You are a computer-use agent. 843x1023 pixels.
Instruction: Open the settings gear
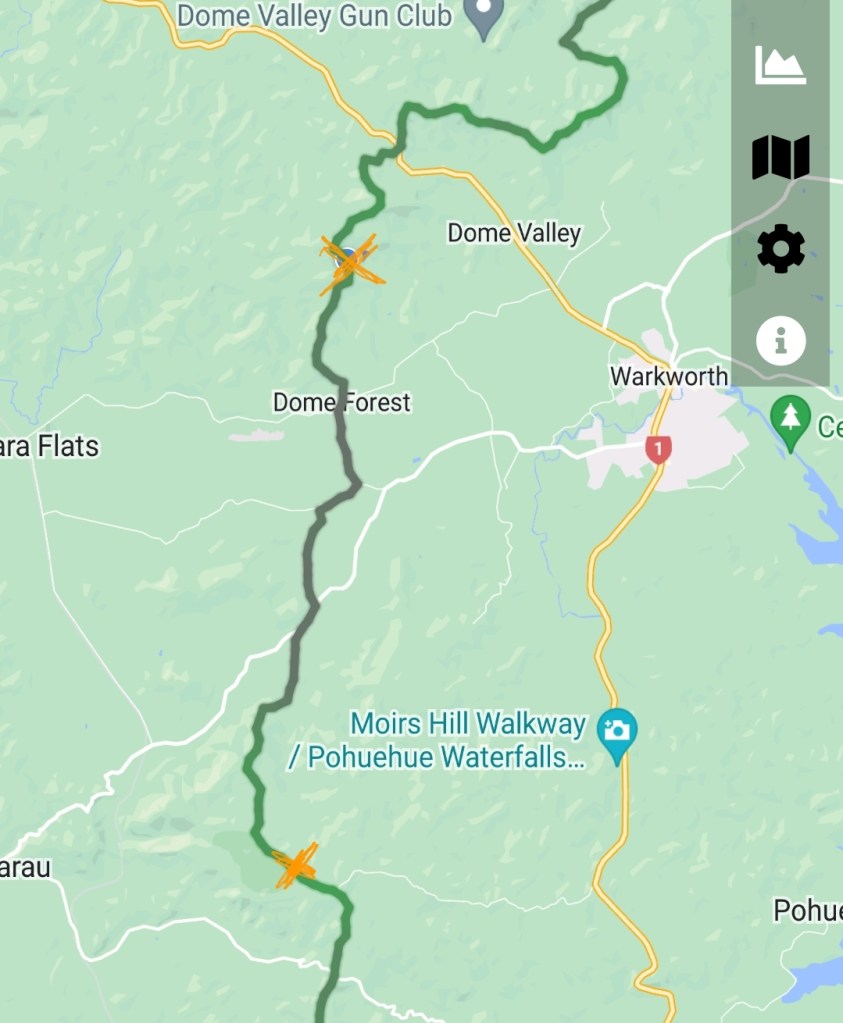pos(781,249)
